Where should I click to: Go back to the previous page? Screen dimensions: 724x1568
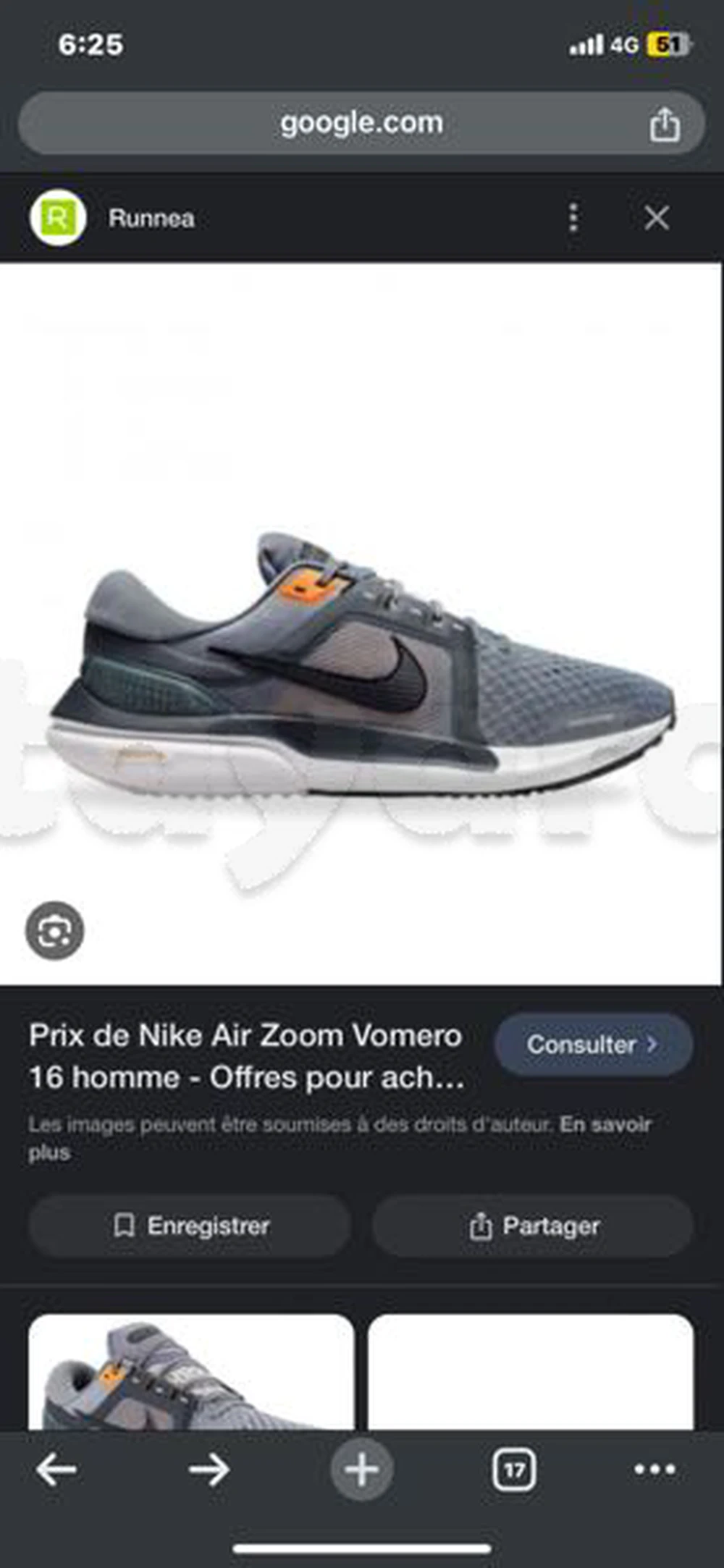[x=56, y=1470]
